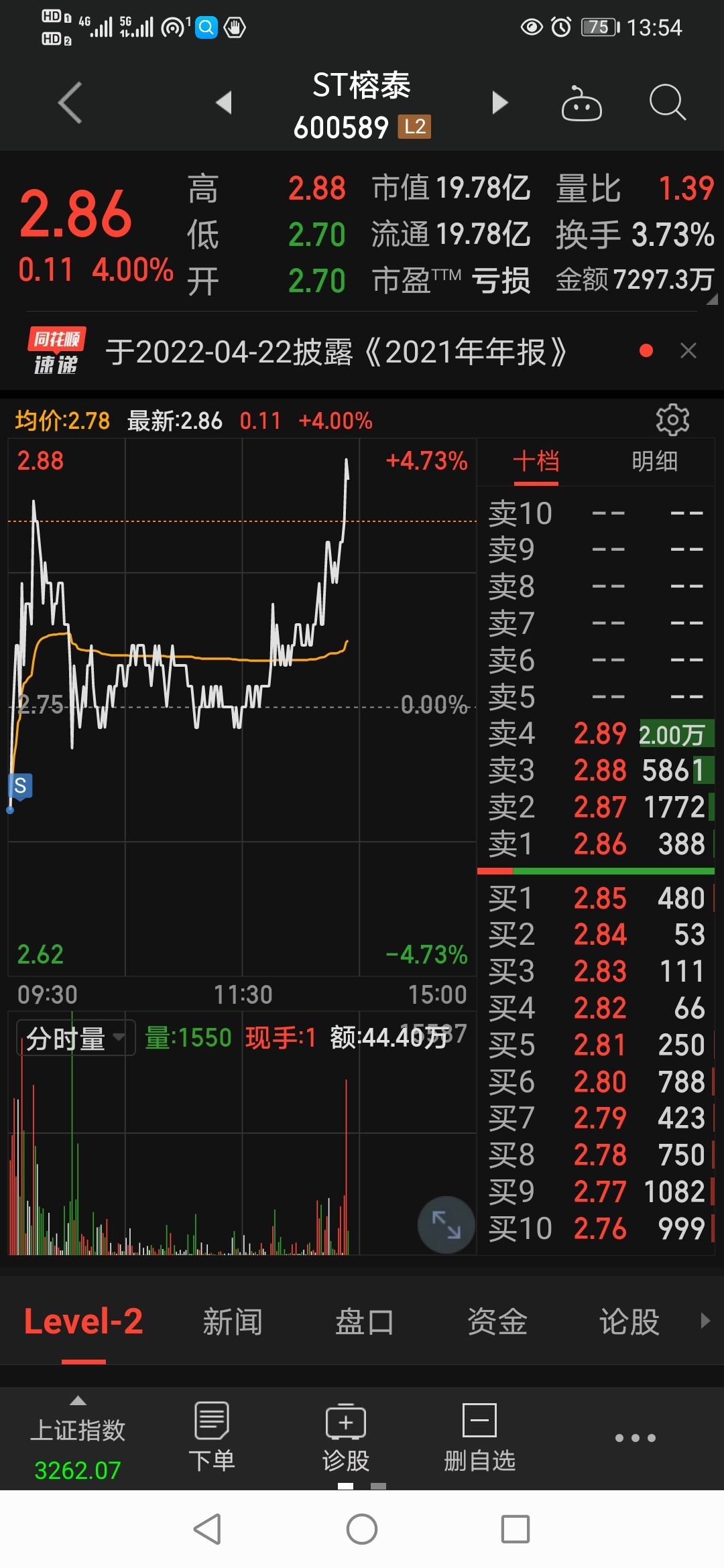Remove stock via 删自选

click(x=480, y=1436)
